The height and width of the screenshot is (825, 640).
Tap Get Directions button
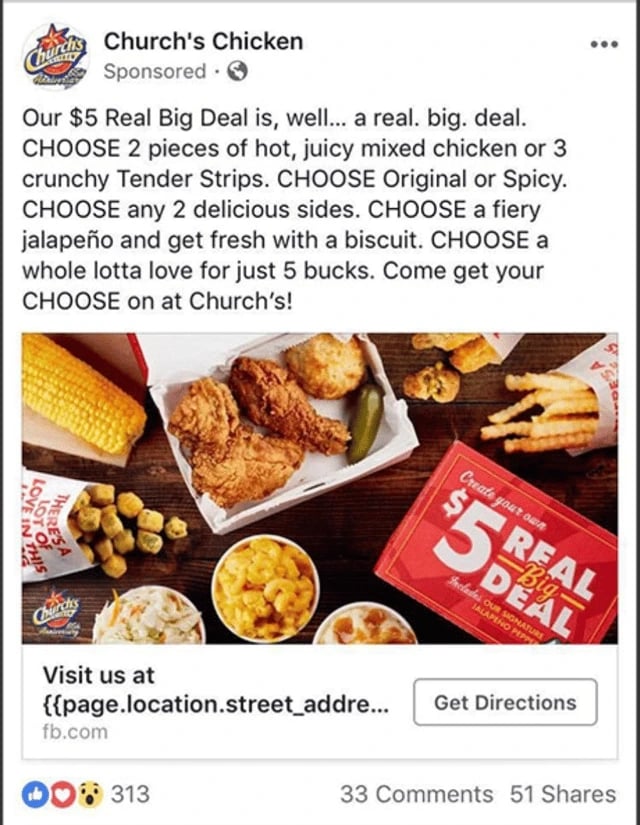[505, 702]
